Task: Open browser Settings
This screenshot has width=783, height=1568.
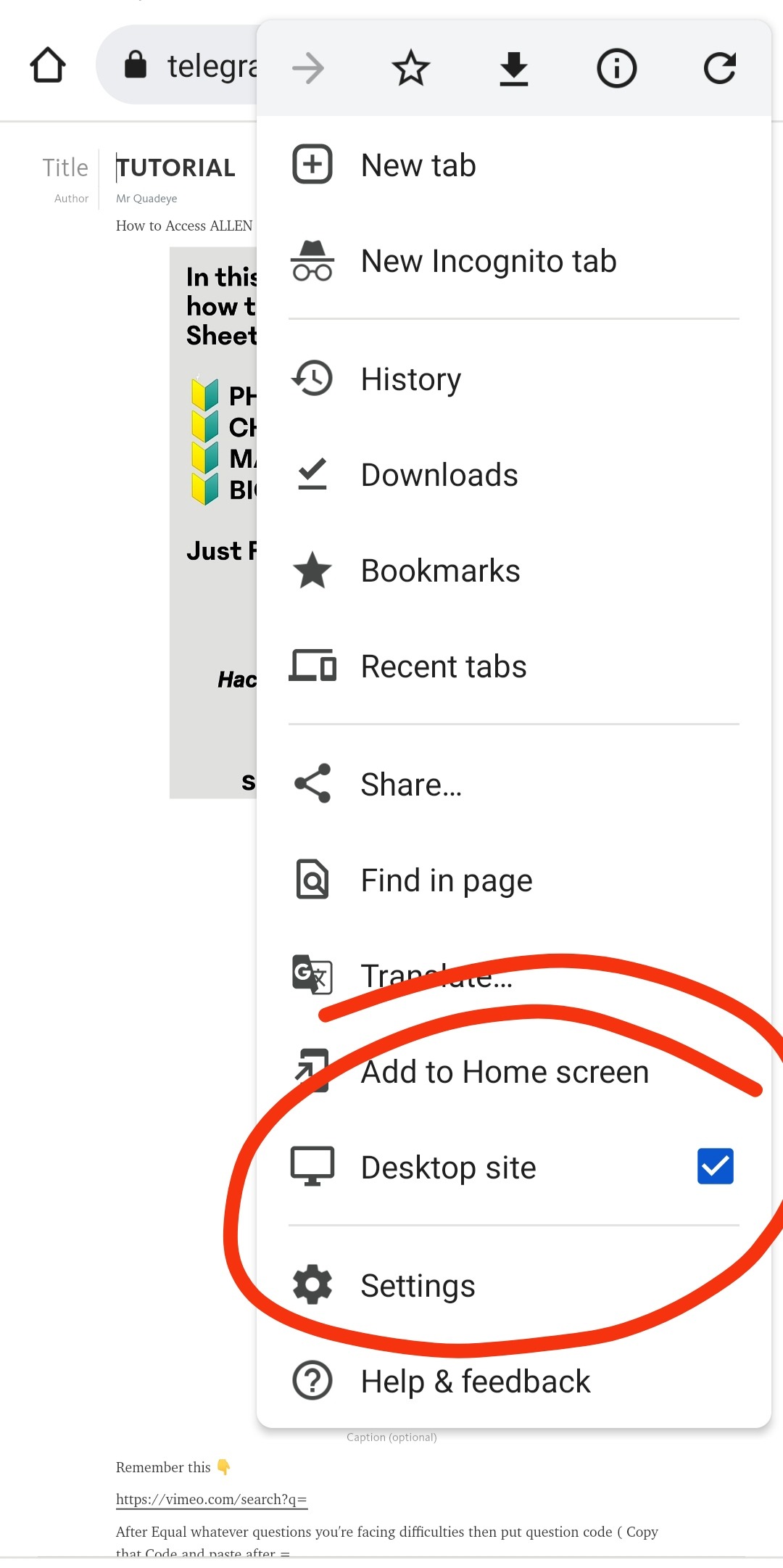Action: click(x=418, y=1286)
